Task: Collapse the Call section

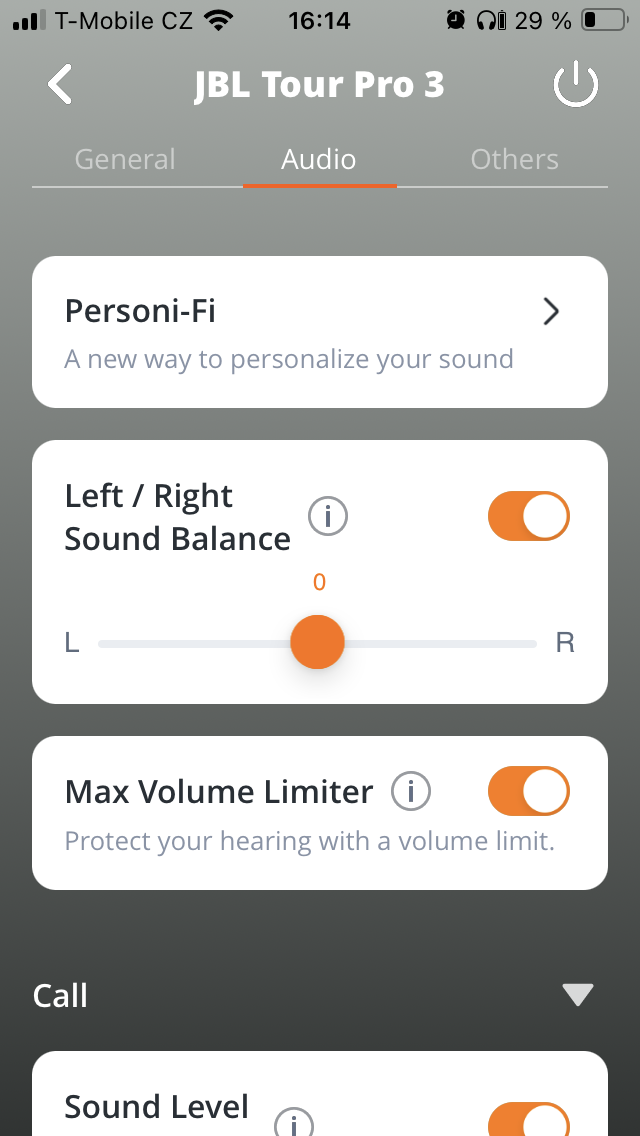Action: click(578, 995)
